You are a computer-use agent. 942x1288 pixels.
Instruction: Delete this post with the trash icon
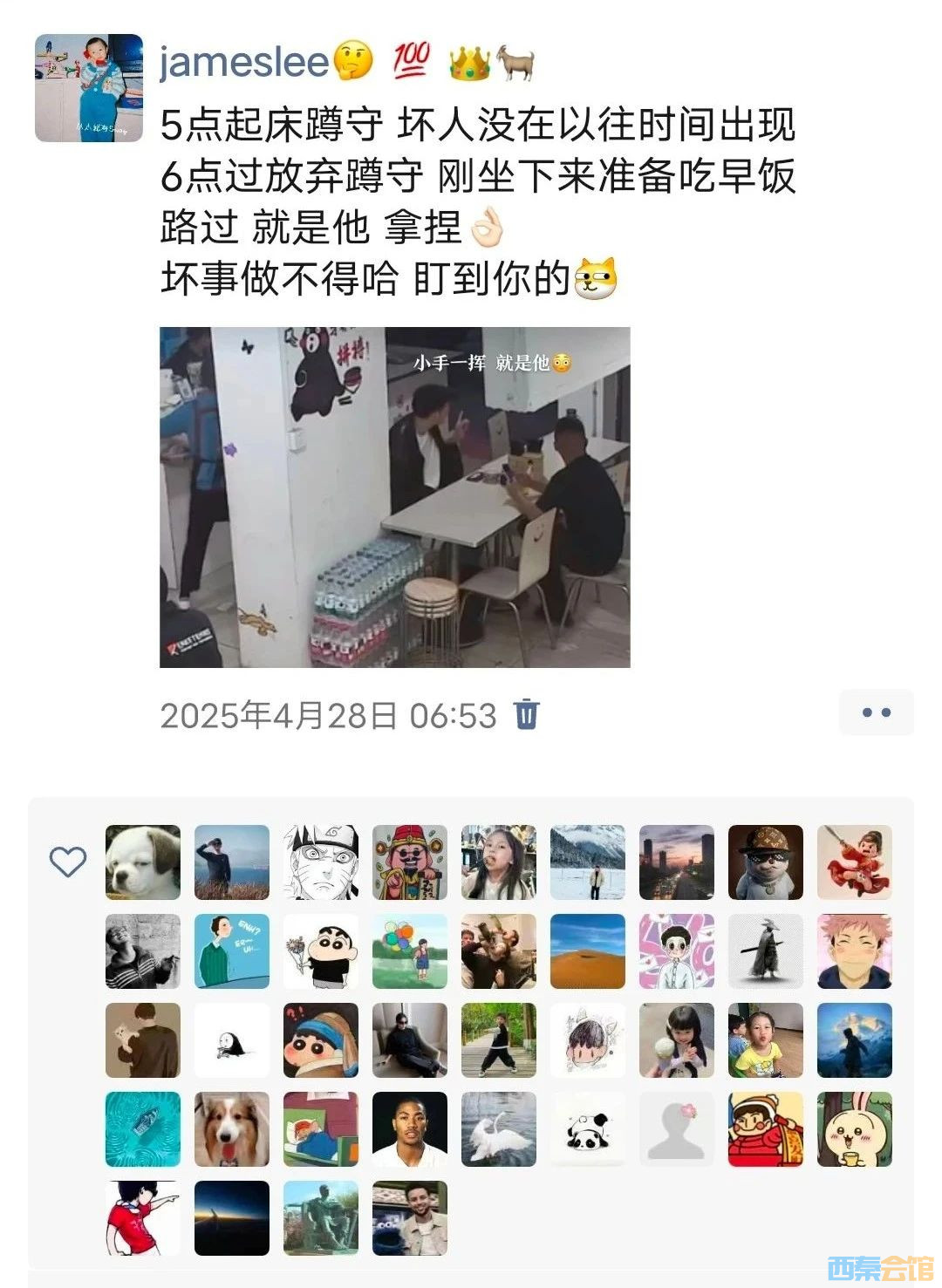tap(527, 713)
